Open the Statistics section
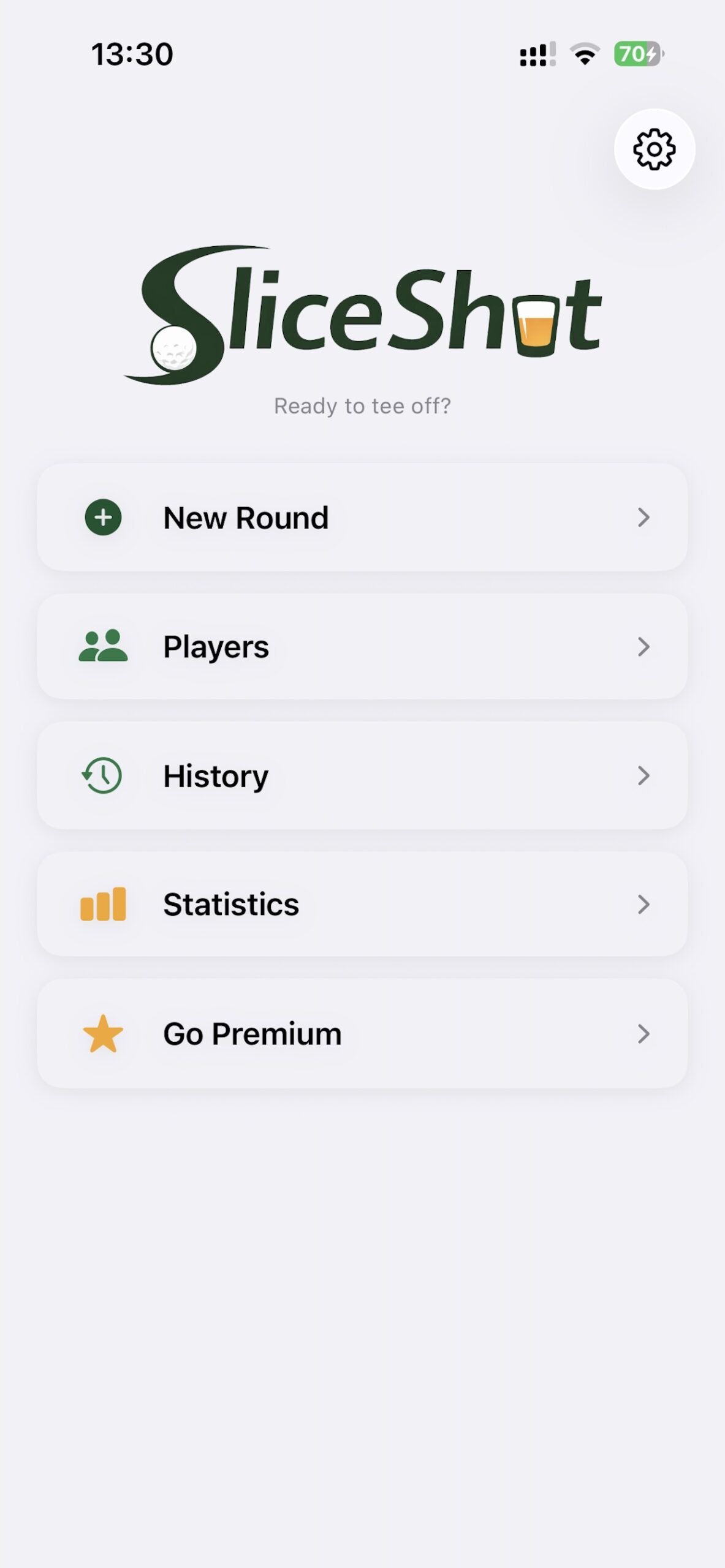 pos(362,905)
